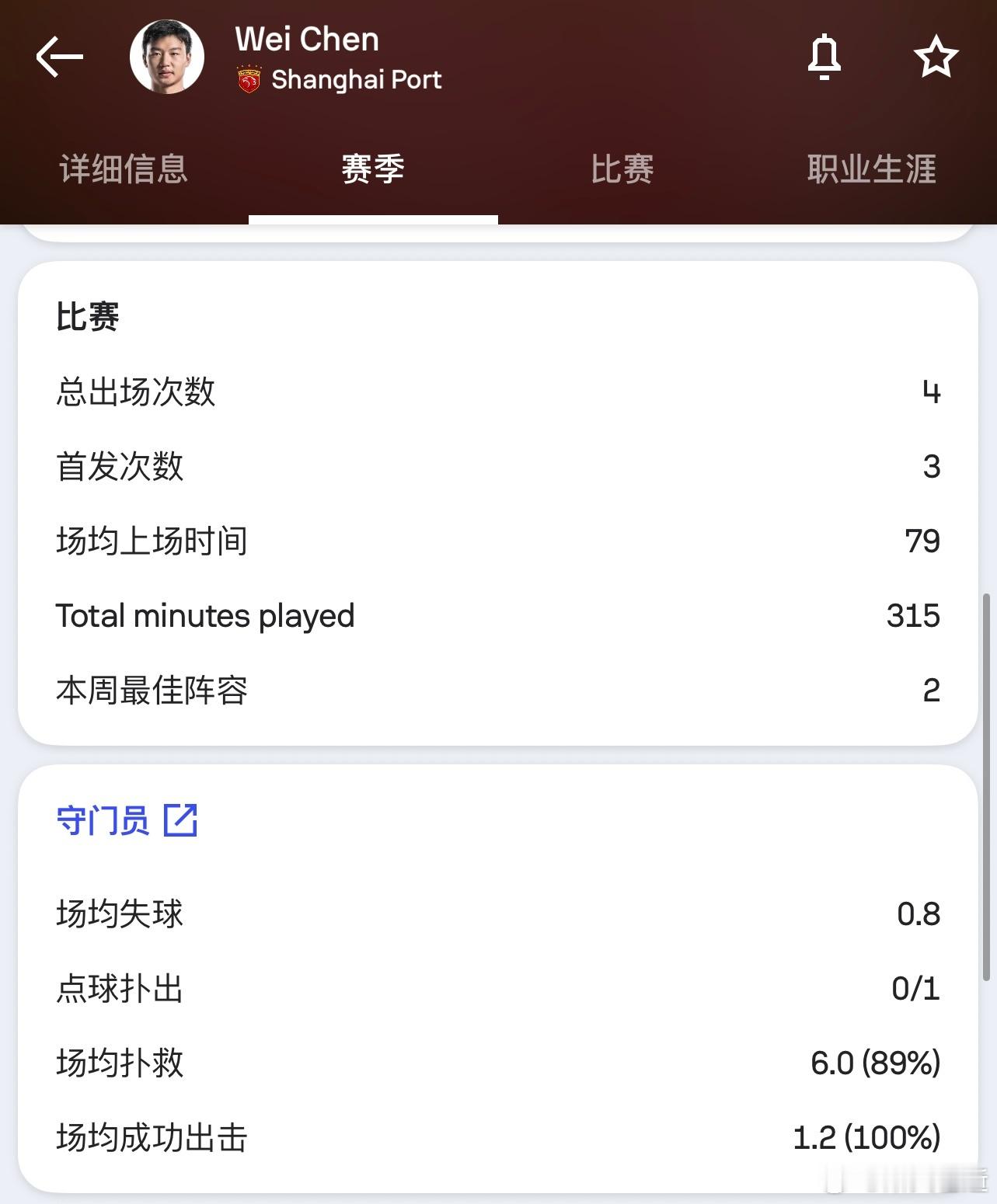Select the 场均失球 stat row
Viewport: 997px width, 1204px height.
(497, 914)
